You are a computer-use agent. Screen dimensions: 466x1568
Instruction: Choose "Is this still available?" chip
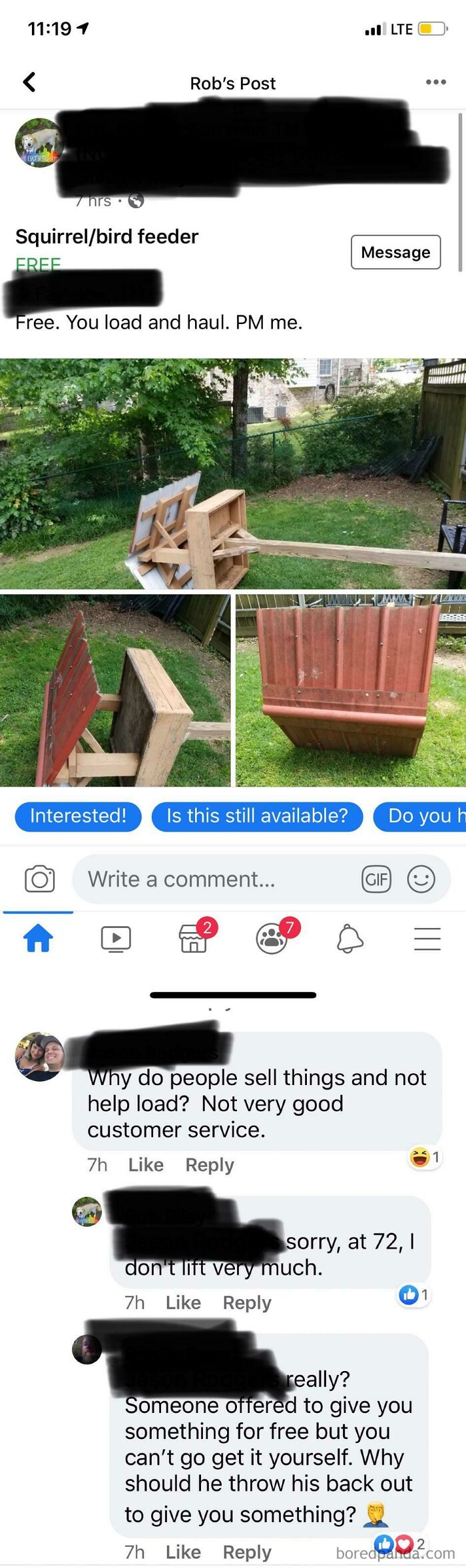click(257, 816)
